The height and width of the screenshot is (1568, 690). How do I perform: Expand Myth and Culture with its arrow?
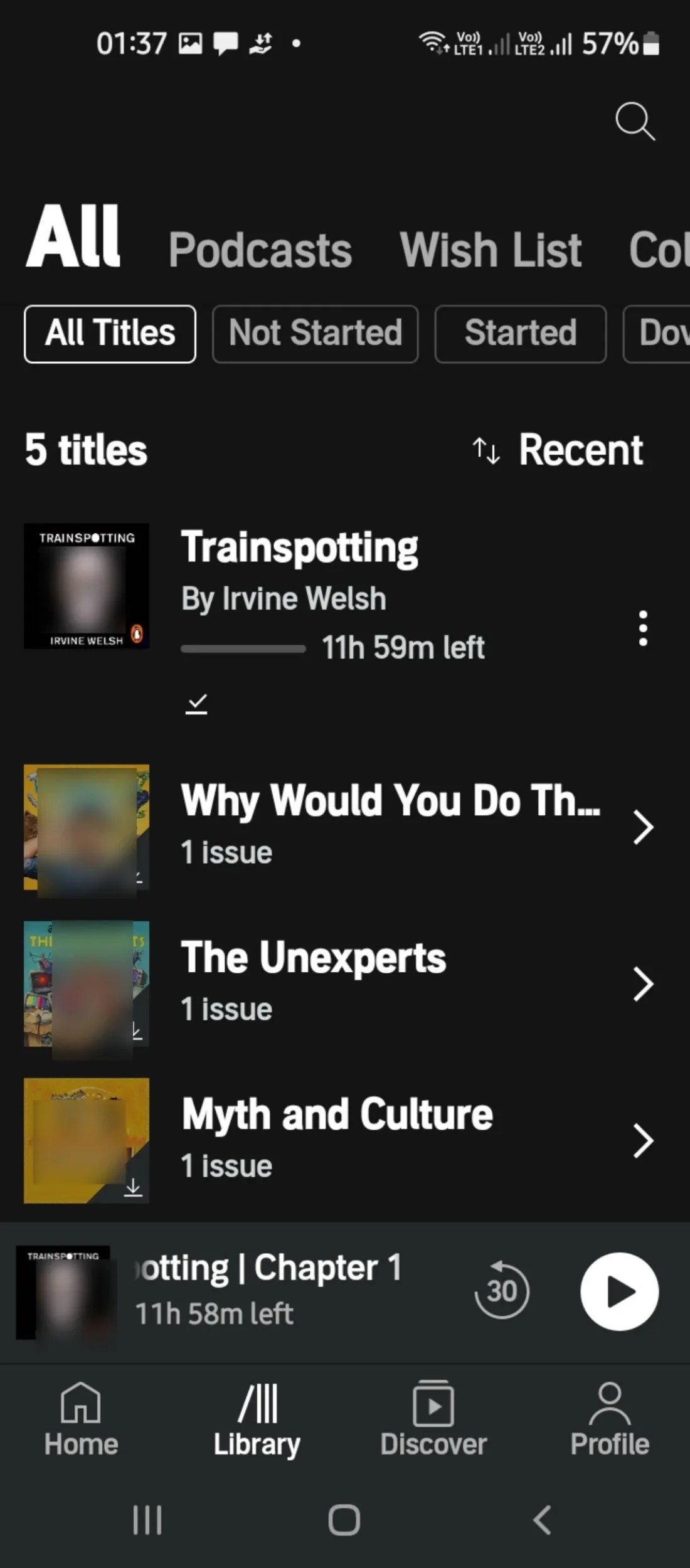pos(644,1142)
